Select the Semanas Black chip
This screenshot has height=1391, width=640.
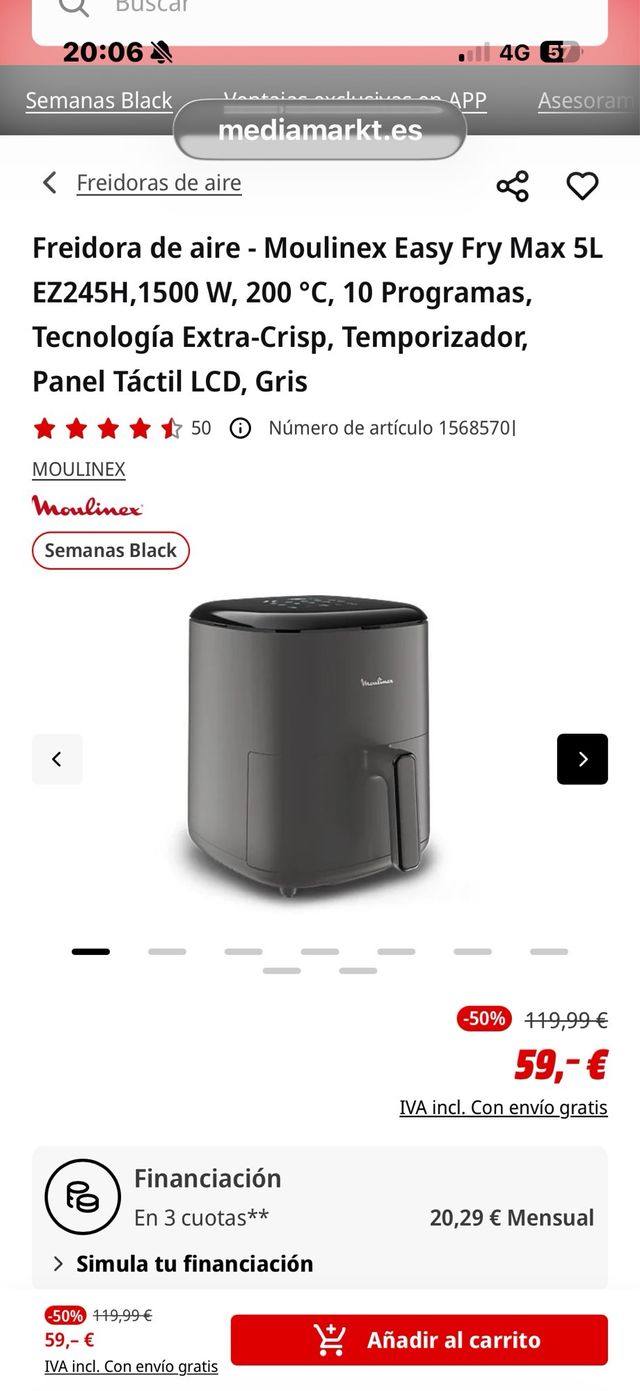(110, 550)
